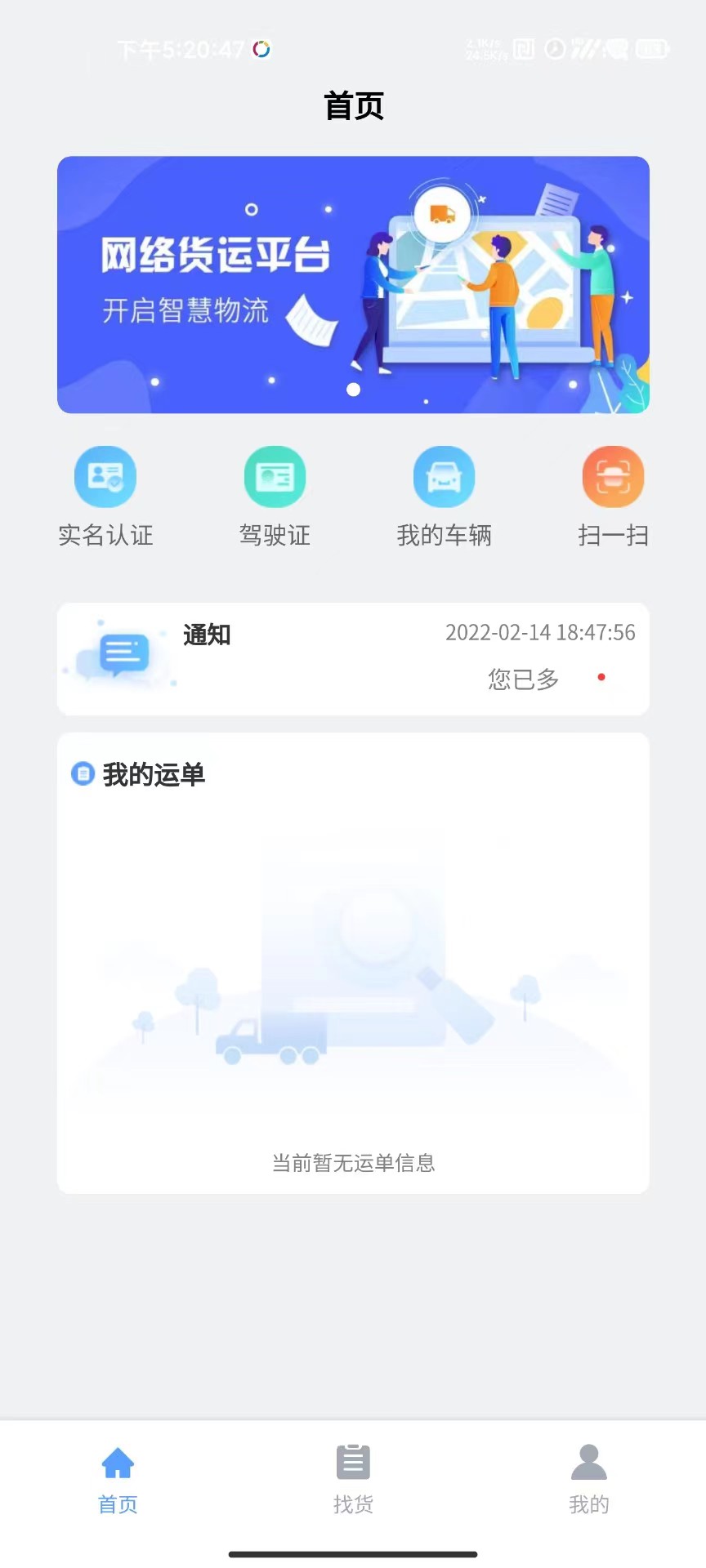The width and height of the screenshot is (706, 1568).
Task: Open the 网络货运平台 promotional banner
Action: pos(352,283)
